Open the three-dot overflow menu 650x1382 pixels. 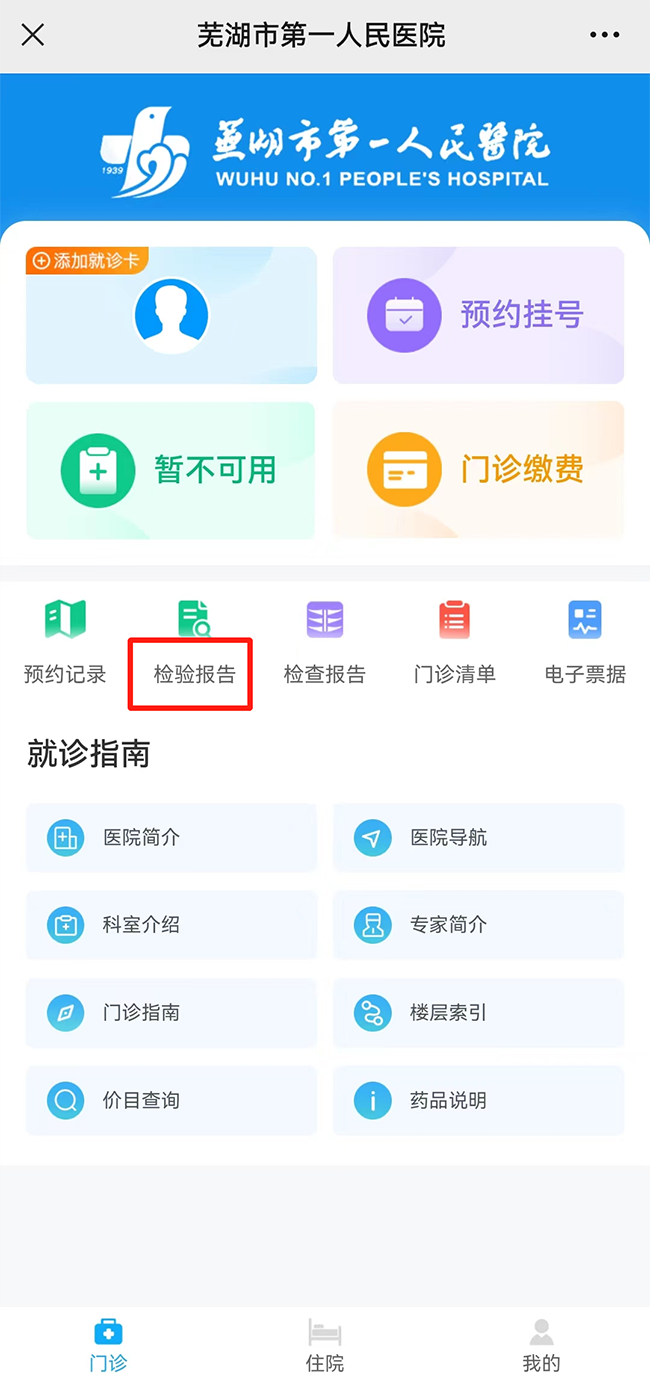tap(604, 36)
